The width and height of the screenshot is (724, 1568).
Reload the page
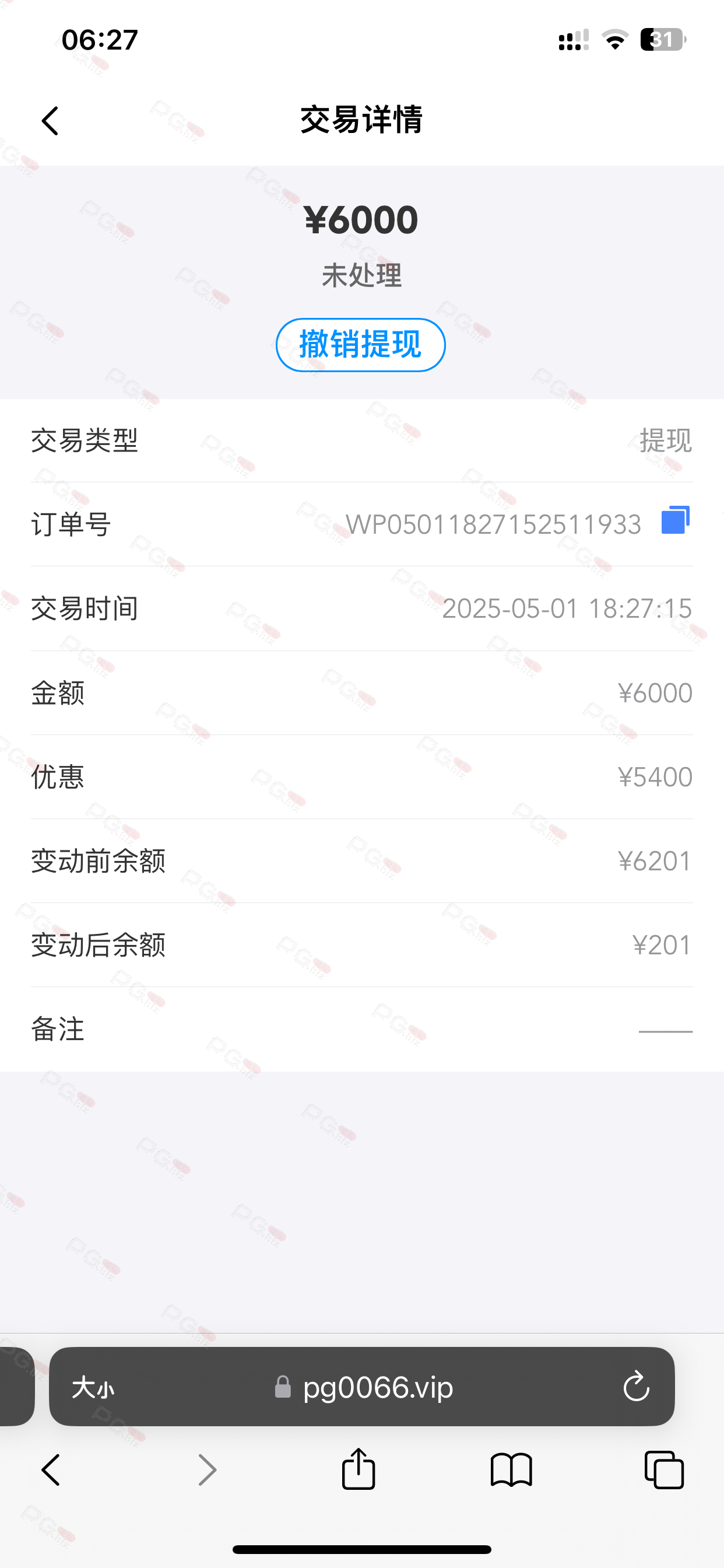637,1387
